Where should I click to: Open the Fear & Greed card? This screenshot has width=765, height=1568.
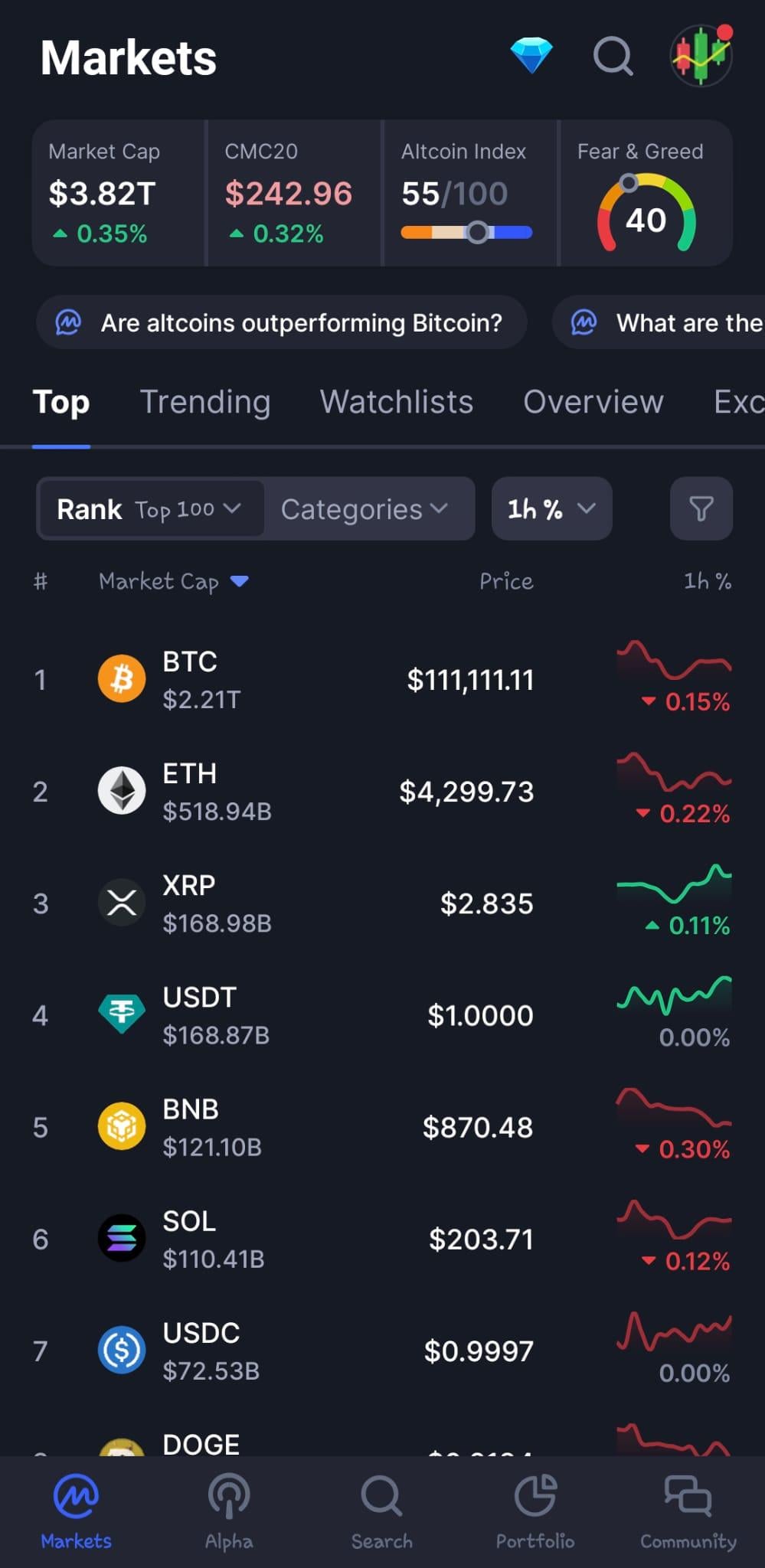tap(646, 193)
